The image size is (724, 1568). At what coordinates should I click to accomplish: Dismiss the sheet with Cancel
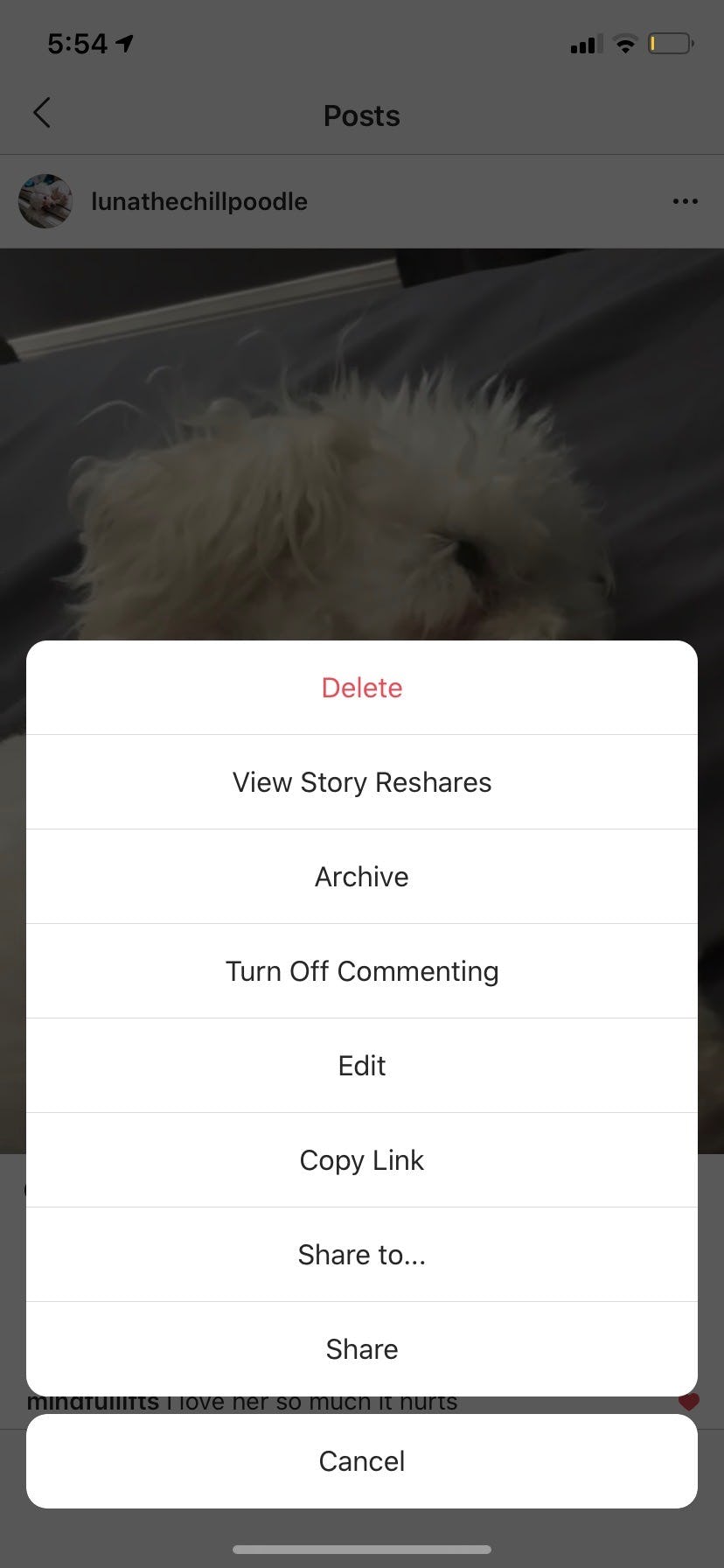click(362, 1461)
